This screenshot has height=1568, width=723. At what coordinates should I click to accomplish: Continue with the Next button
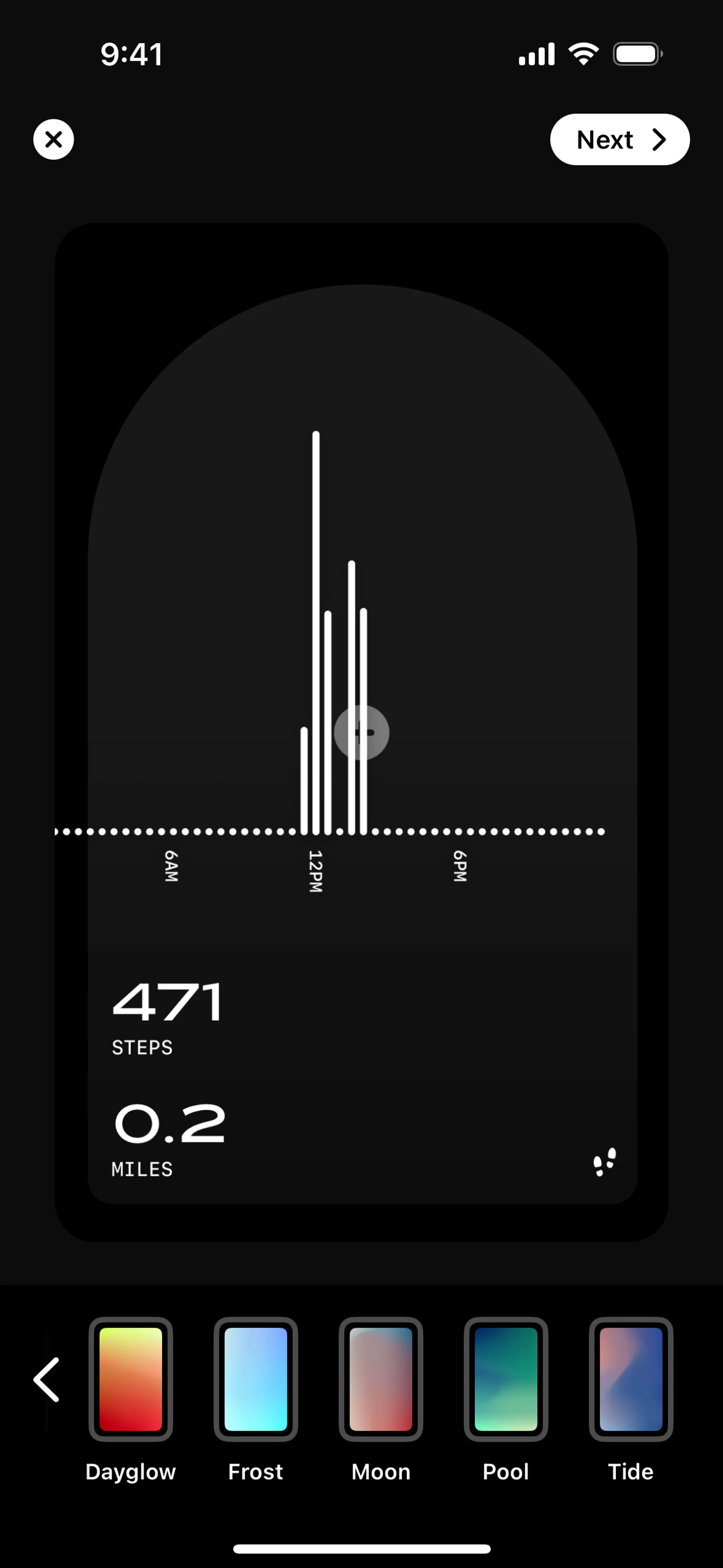coord(619,139)
